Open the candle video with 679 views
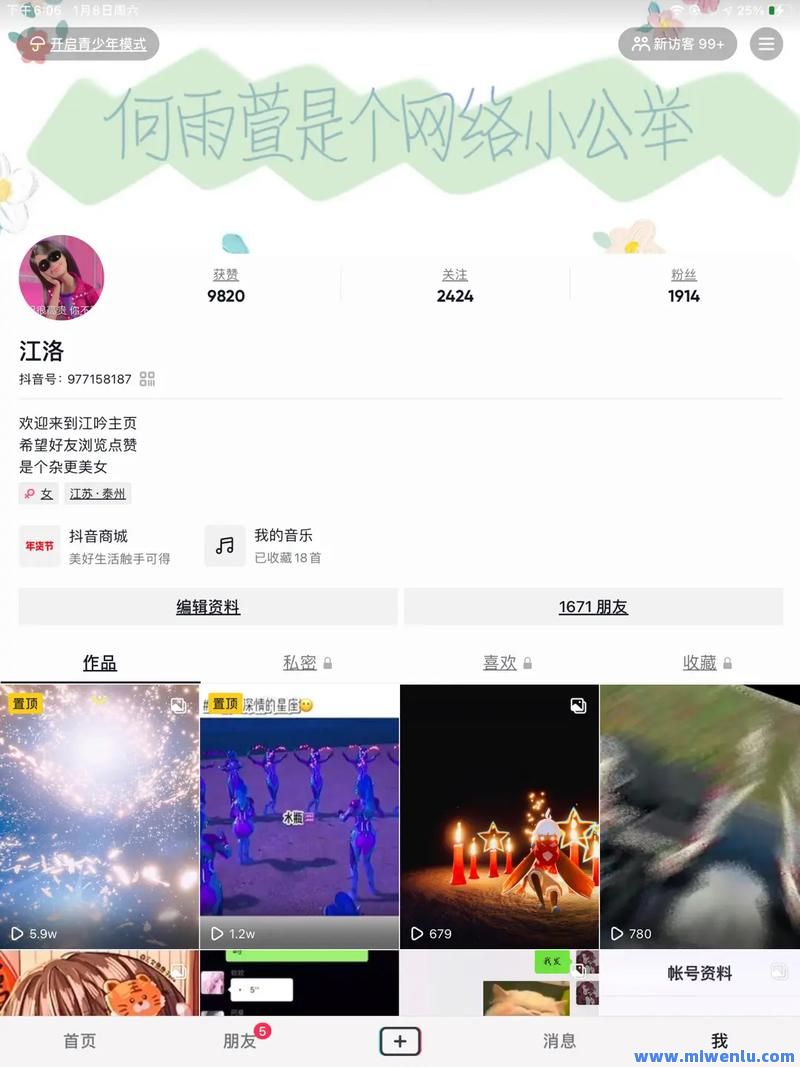Screen dimensions: 800x1067 499,815
